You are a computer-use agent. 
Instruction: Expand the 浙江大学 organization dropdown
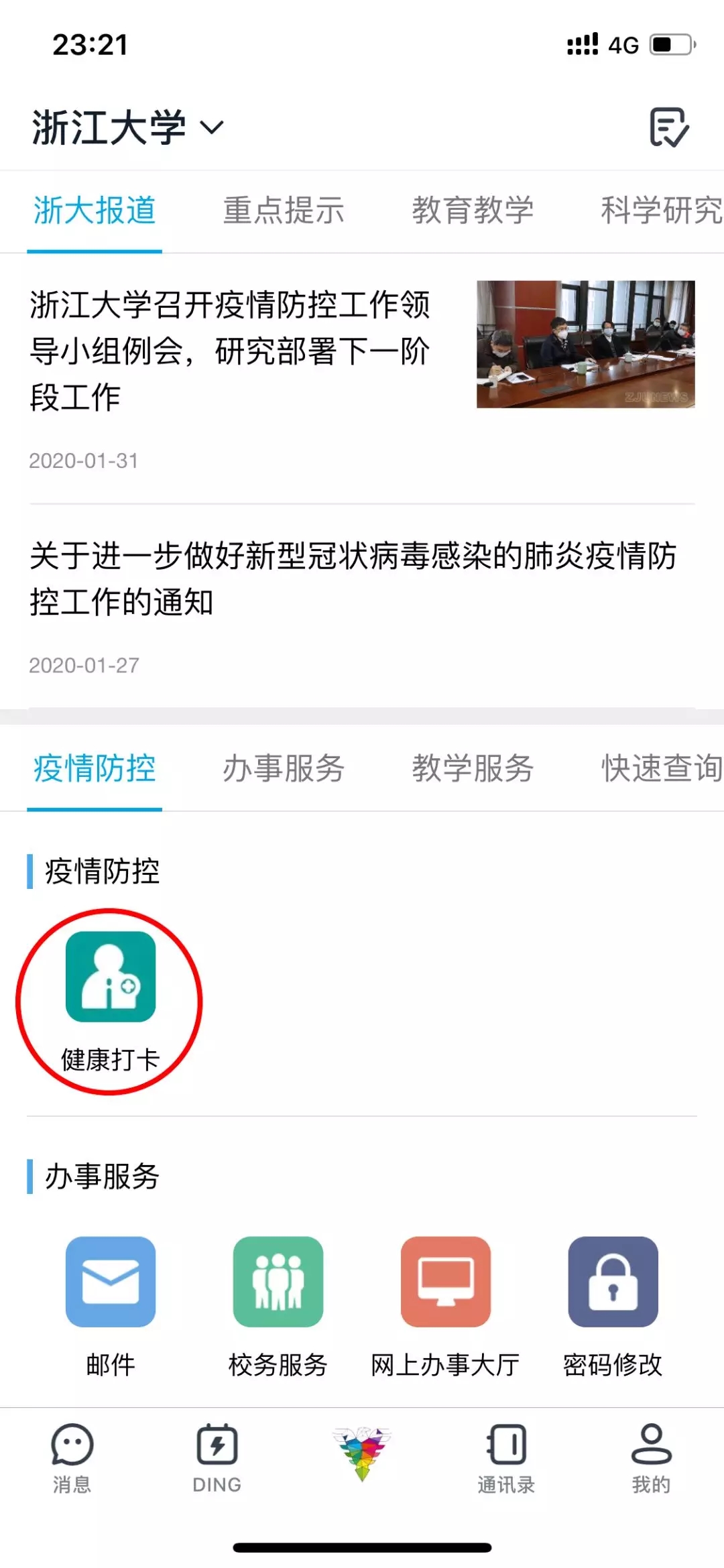coord(127,127)
